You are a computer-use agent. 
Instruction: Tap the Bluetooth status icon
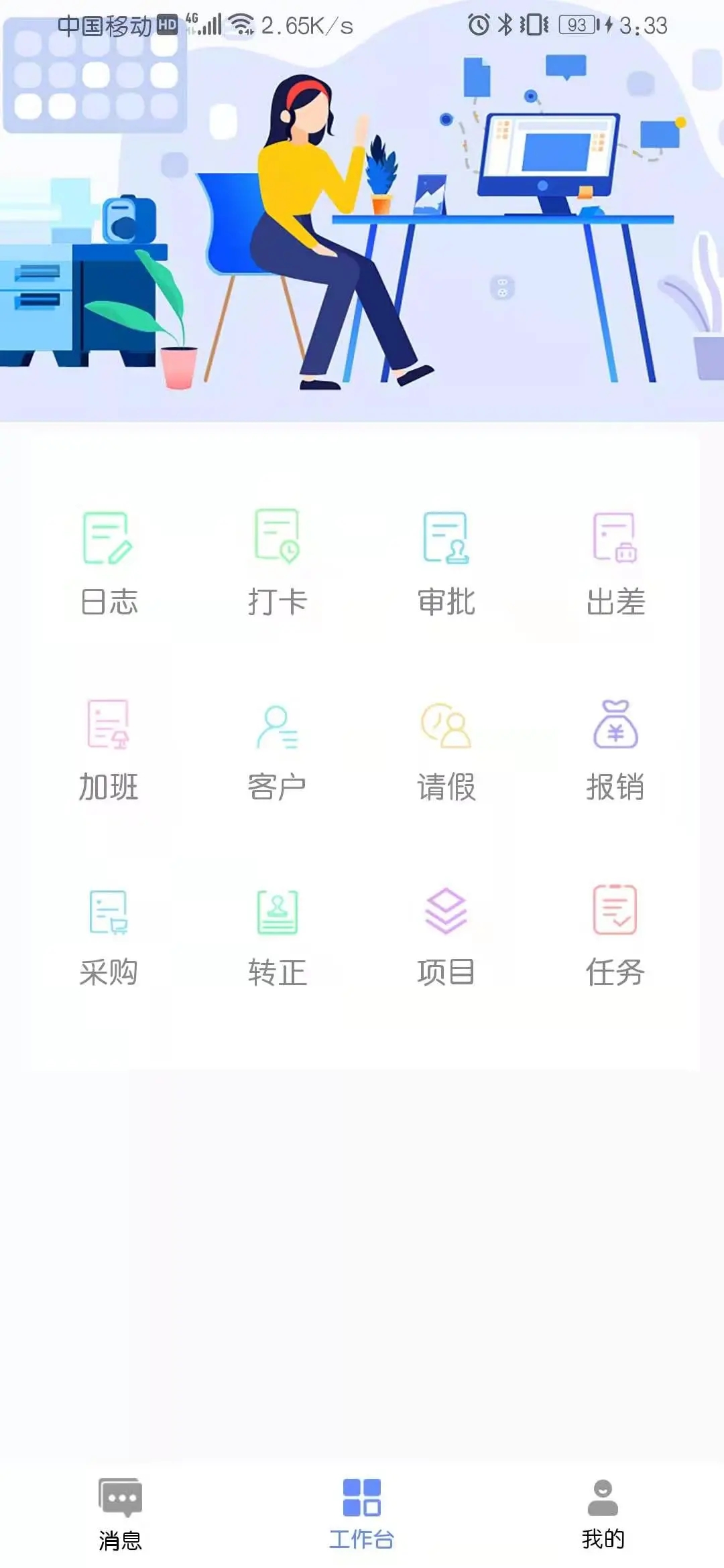click(x=505, y=23)
